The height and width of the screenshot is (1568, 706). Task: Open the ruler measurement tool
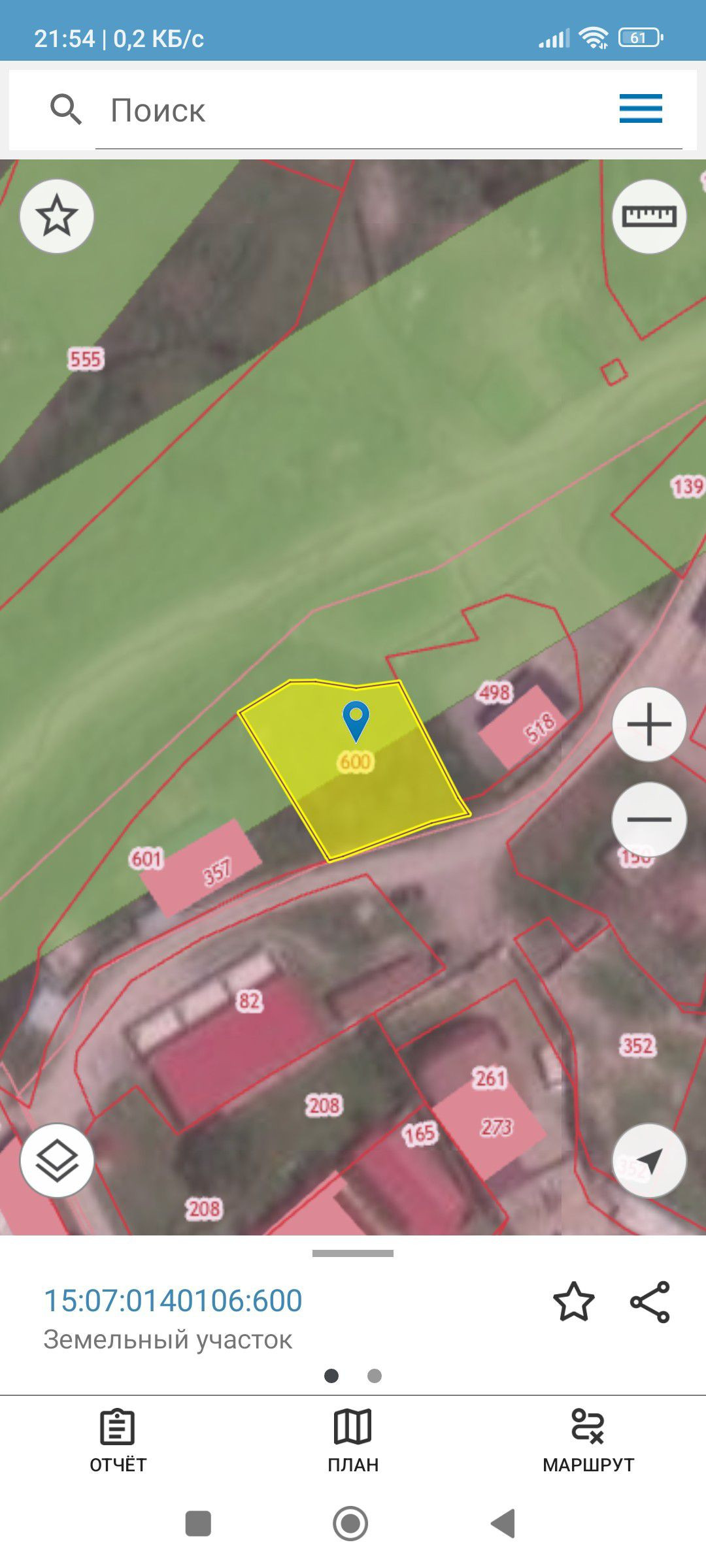(648, 216)
